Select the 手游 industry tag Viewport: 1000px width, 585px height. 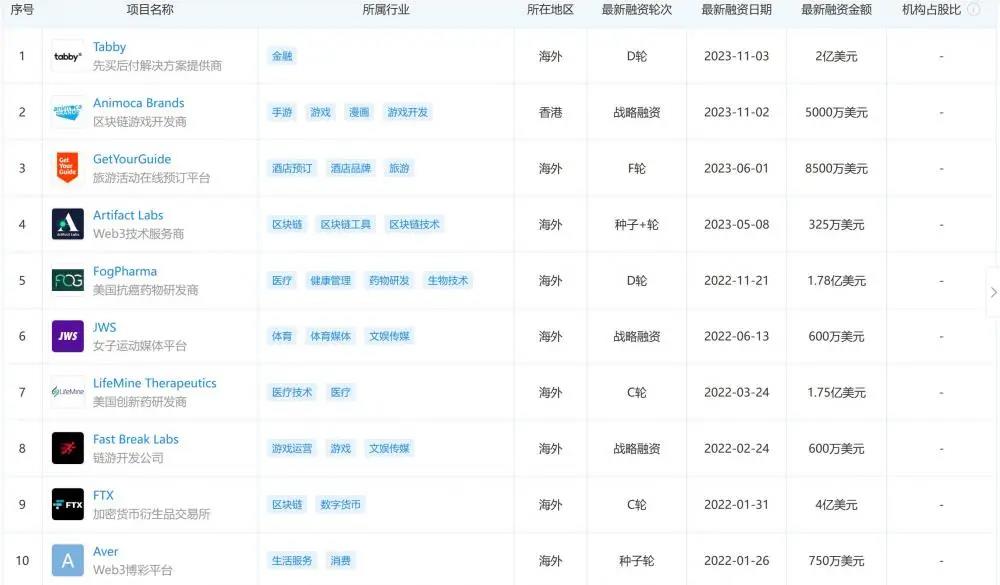click(282, 113)
